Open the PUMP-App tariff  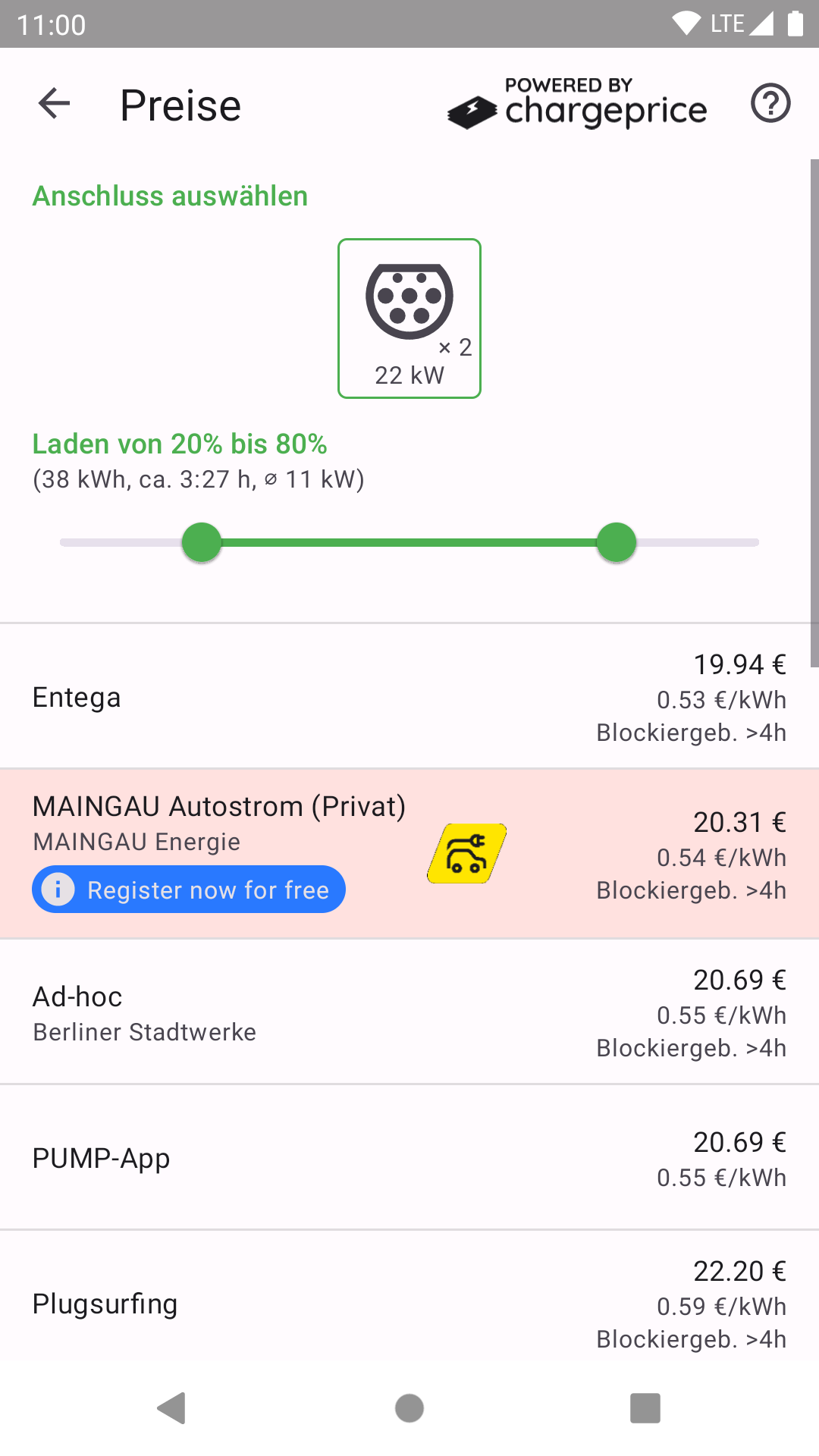click(x=409, y=1159)
